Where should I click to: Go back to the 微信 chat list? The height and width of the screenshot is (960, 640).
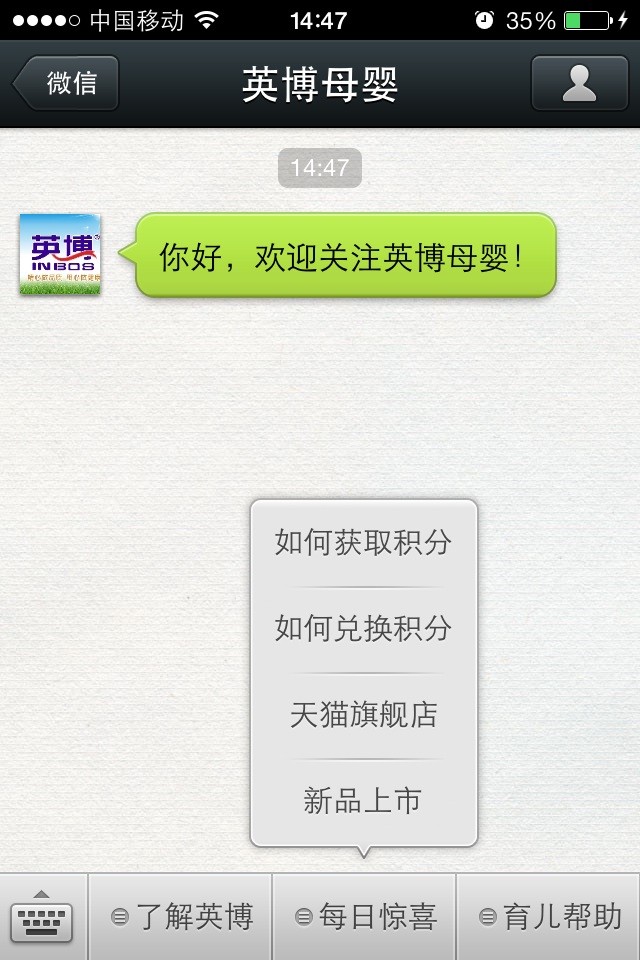point(68,83)
